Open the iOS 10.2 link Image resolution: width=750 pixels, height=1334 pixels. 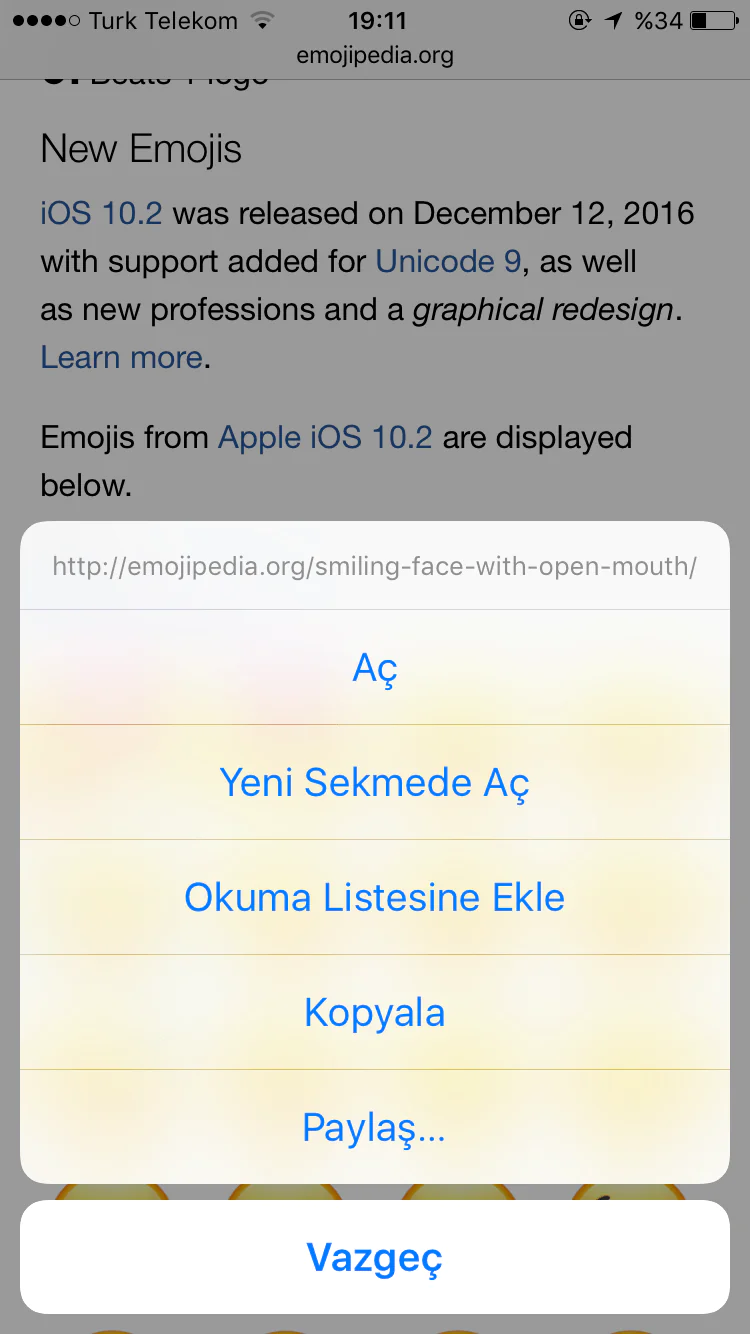point(100,213)
